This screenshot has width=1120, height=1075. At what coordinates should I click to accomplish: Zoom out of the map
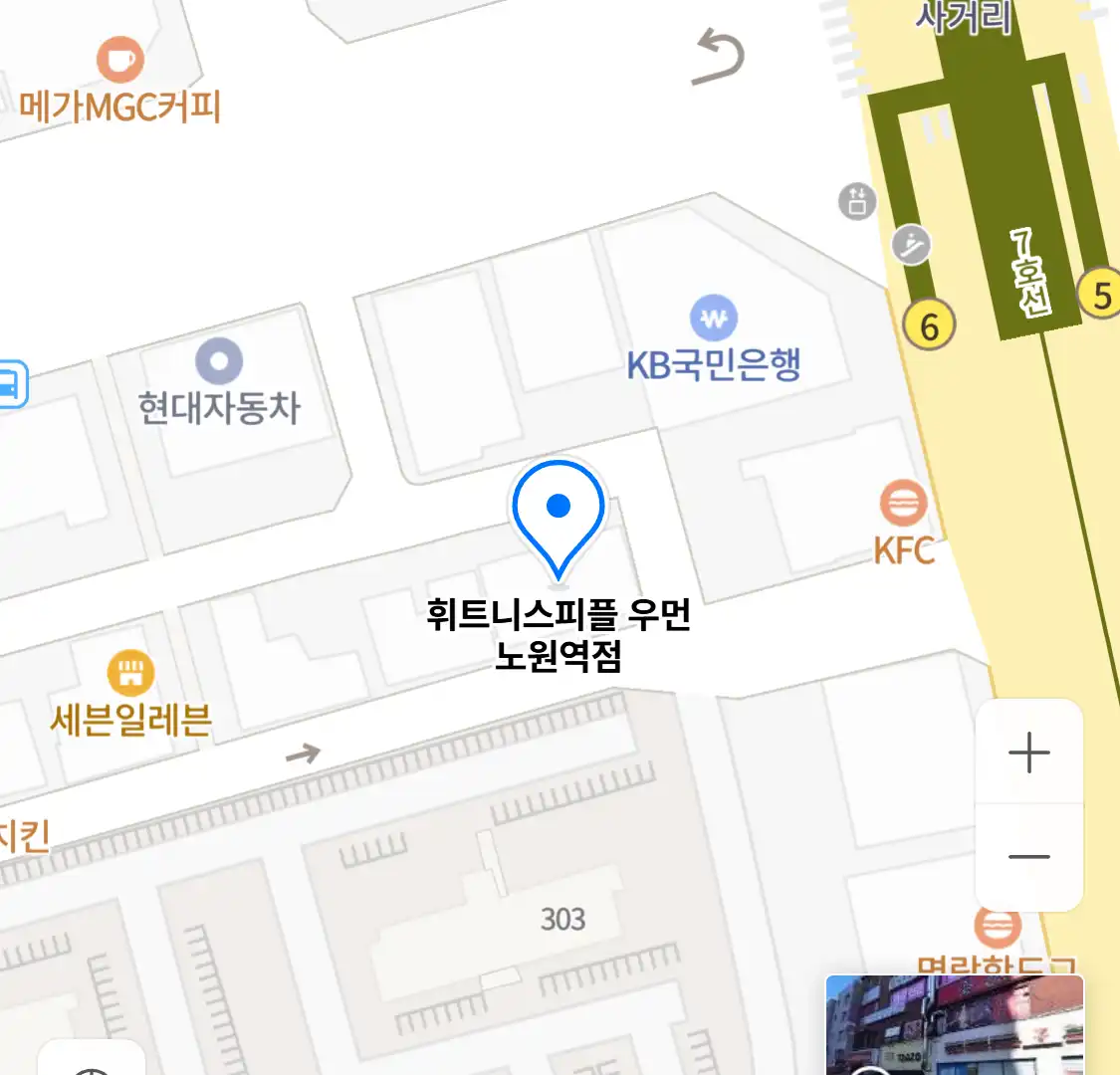tap(1028, 857)
